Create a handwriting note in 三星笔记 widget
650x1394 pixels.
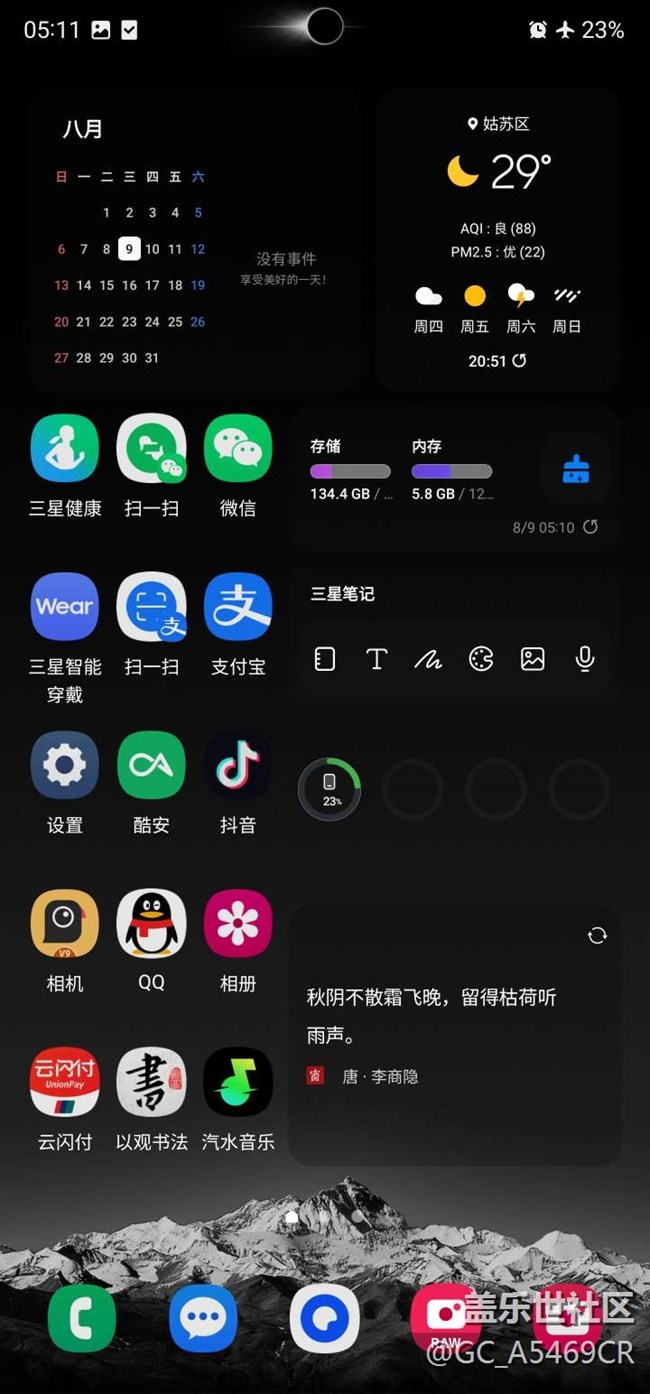coord(428,659)
